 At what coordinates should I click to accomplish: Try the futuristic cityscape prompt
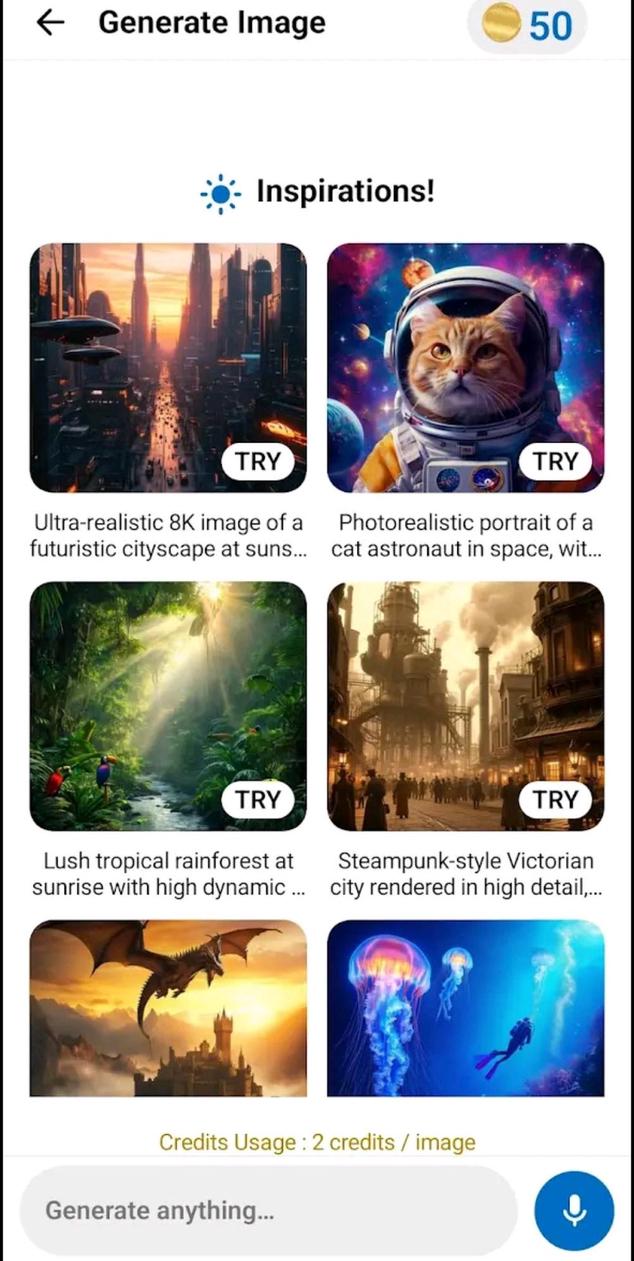click(x=258, y=461)
